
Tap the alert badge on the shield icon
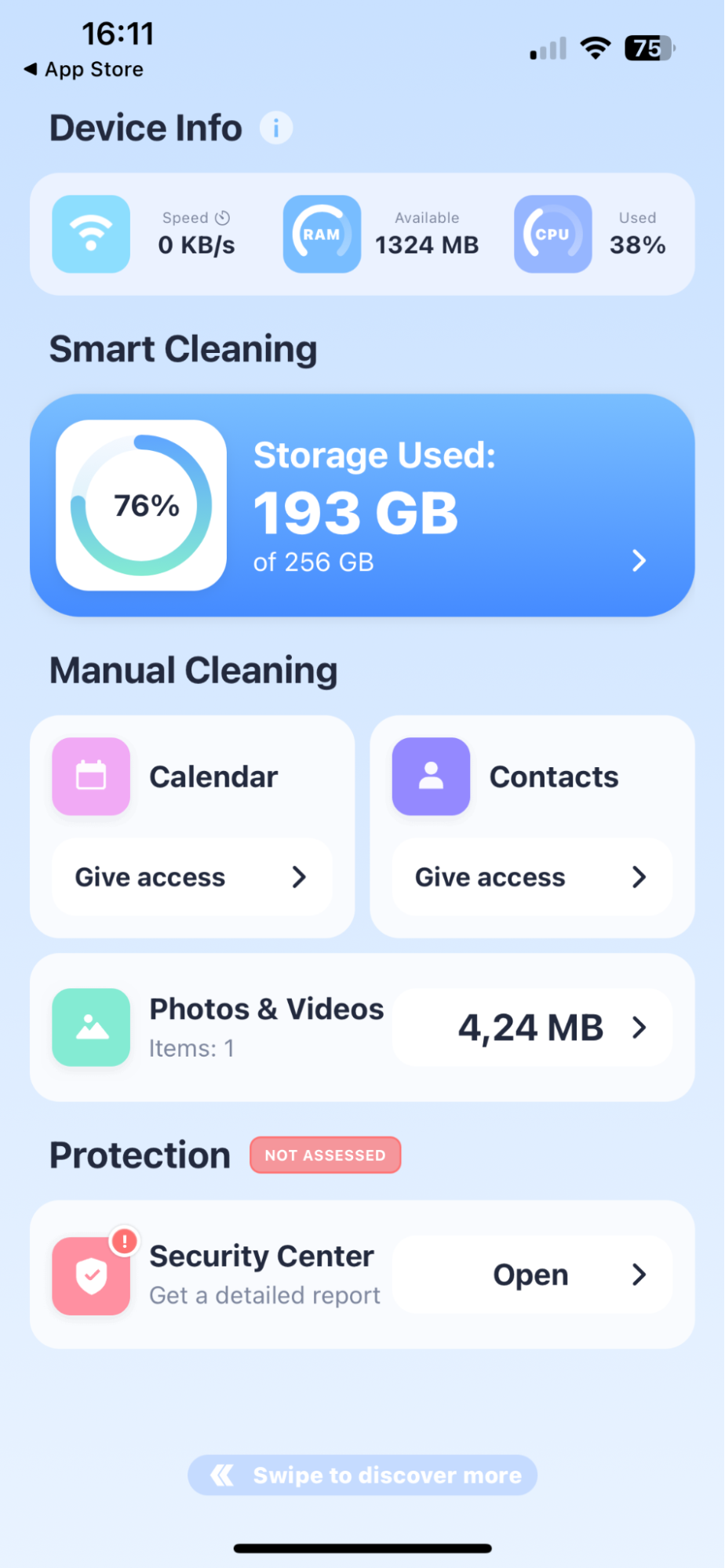(124, 1242)
